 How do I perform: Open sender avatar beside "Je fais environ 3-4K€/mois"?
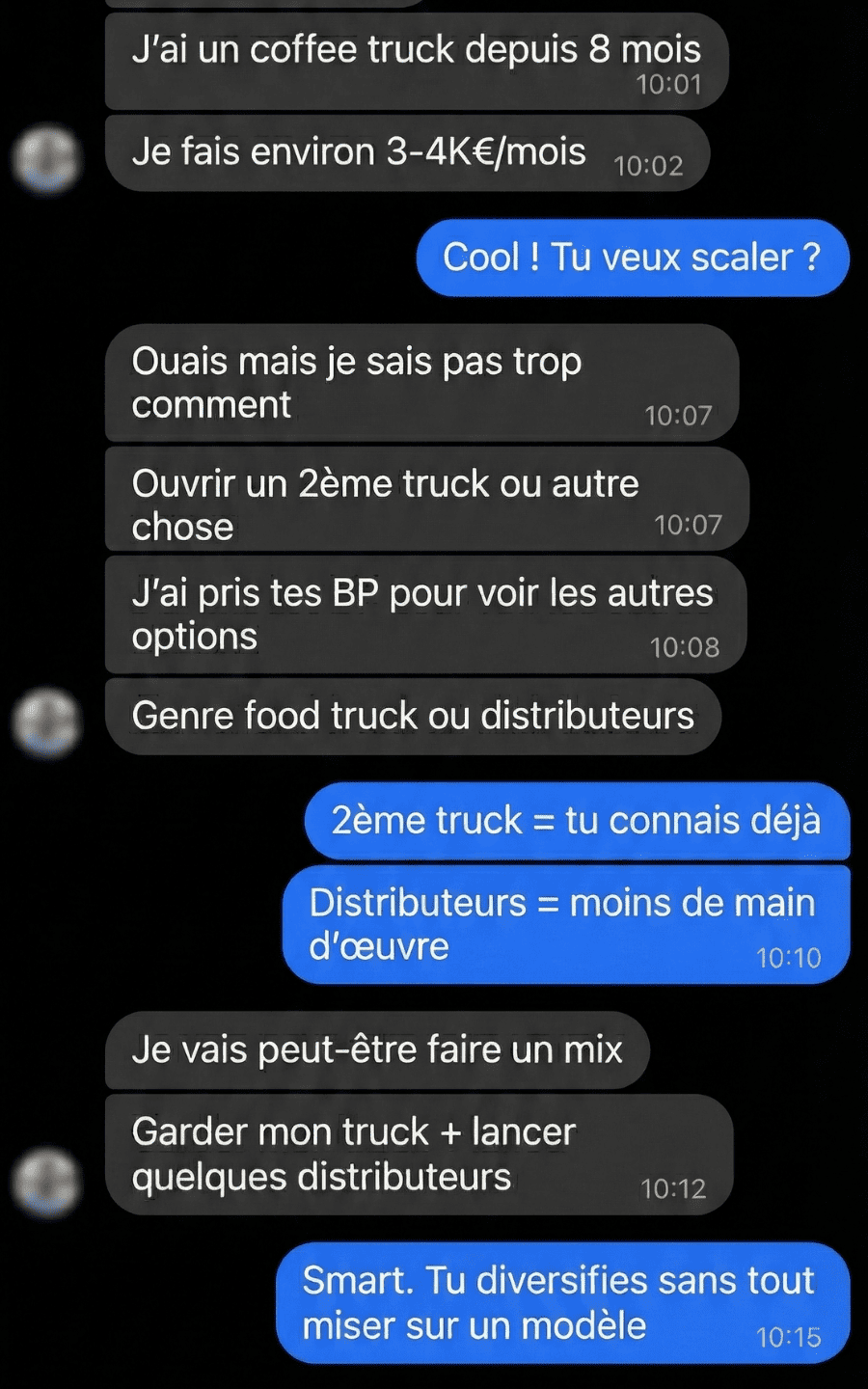pos(45,157)
